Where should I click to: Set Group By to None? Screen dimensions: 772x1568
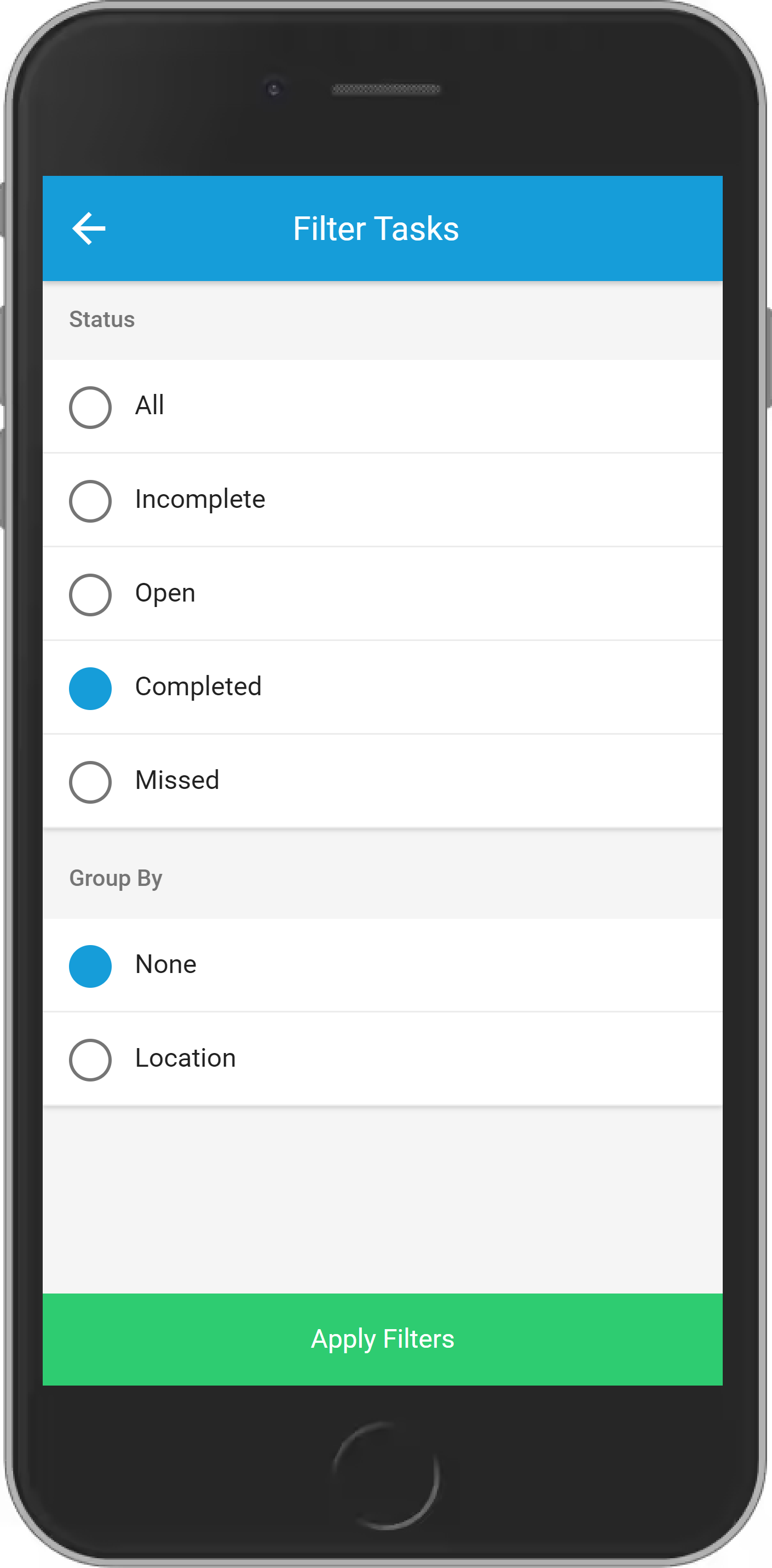click(382, 966)
